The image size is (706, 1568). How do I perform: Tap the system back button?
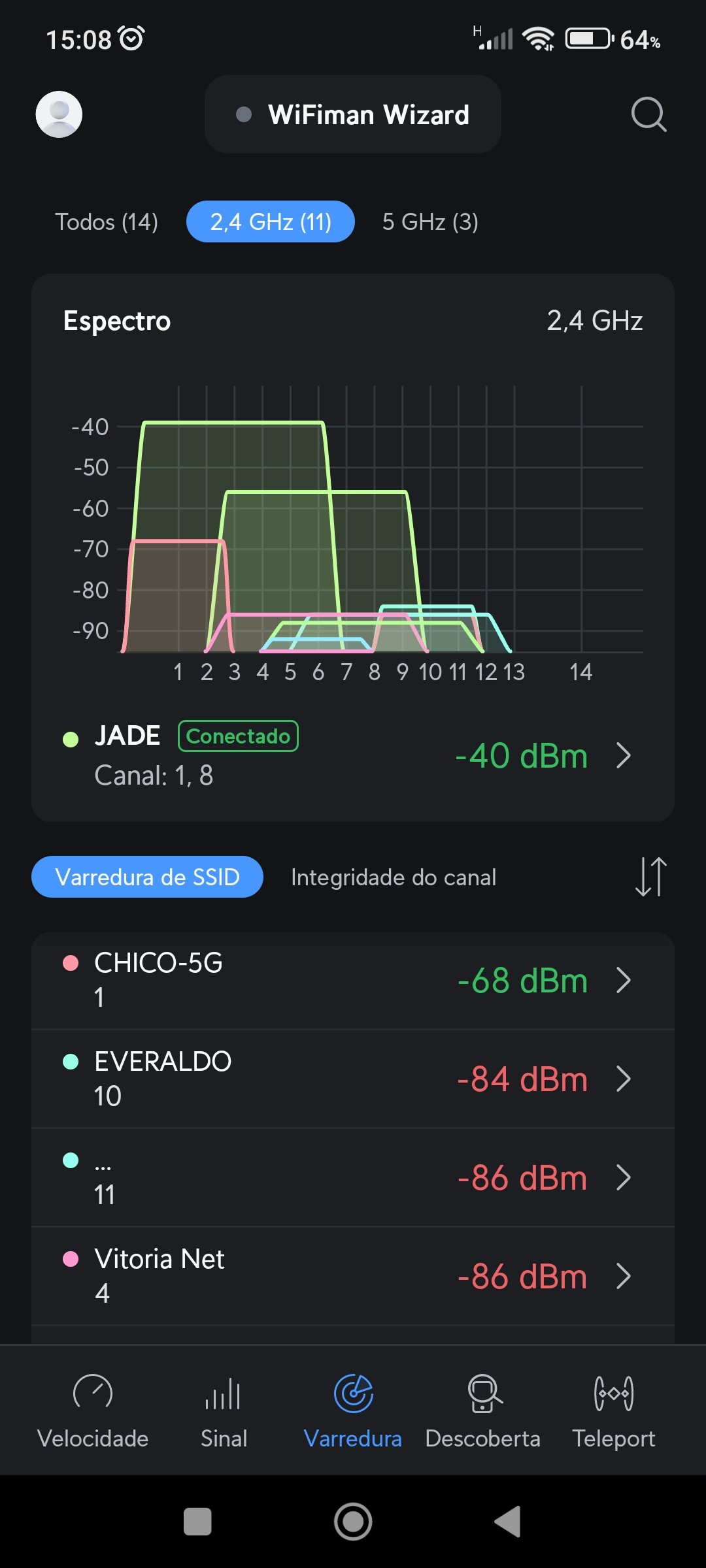pos(508,1522)
